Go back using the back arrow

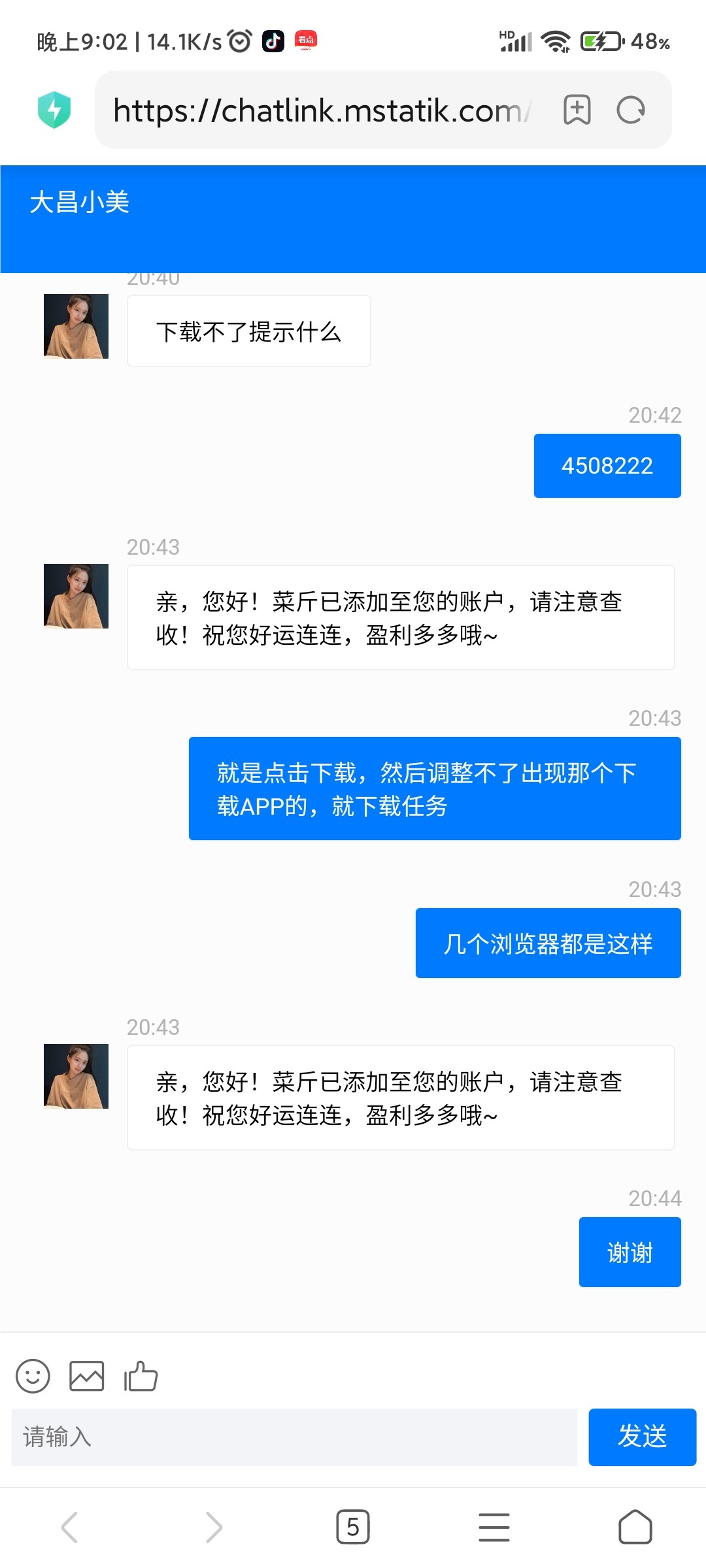(x=71, y=1527)
